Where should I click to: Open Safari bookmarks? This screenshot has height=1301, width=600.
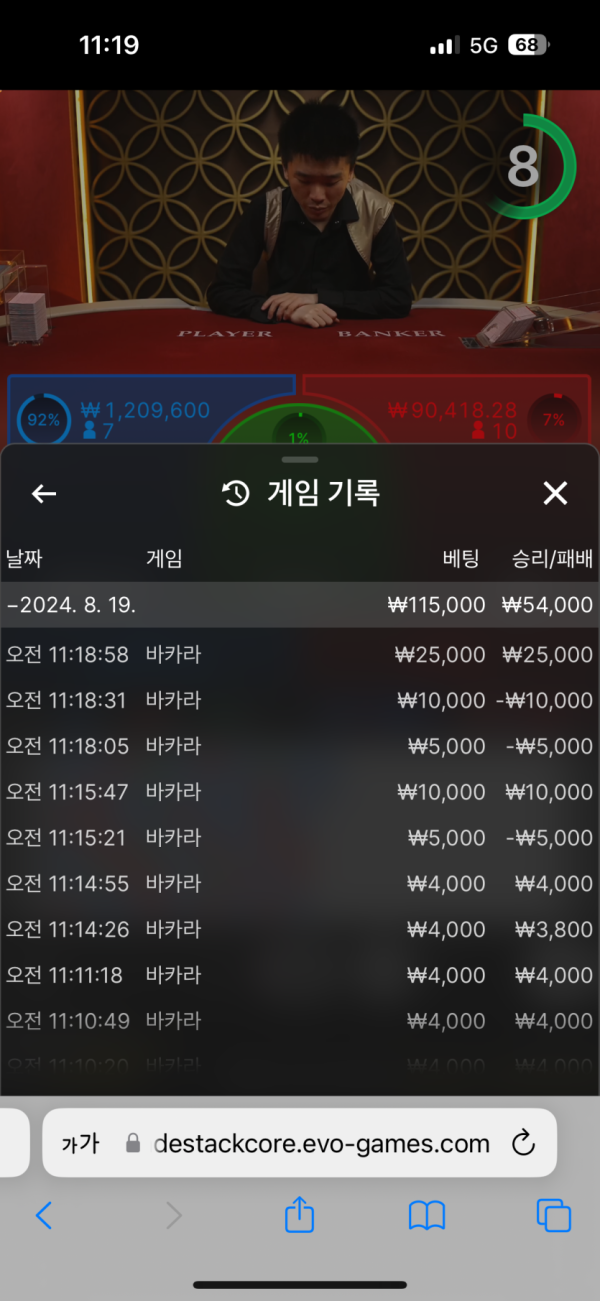[x=427, y=1215]
